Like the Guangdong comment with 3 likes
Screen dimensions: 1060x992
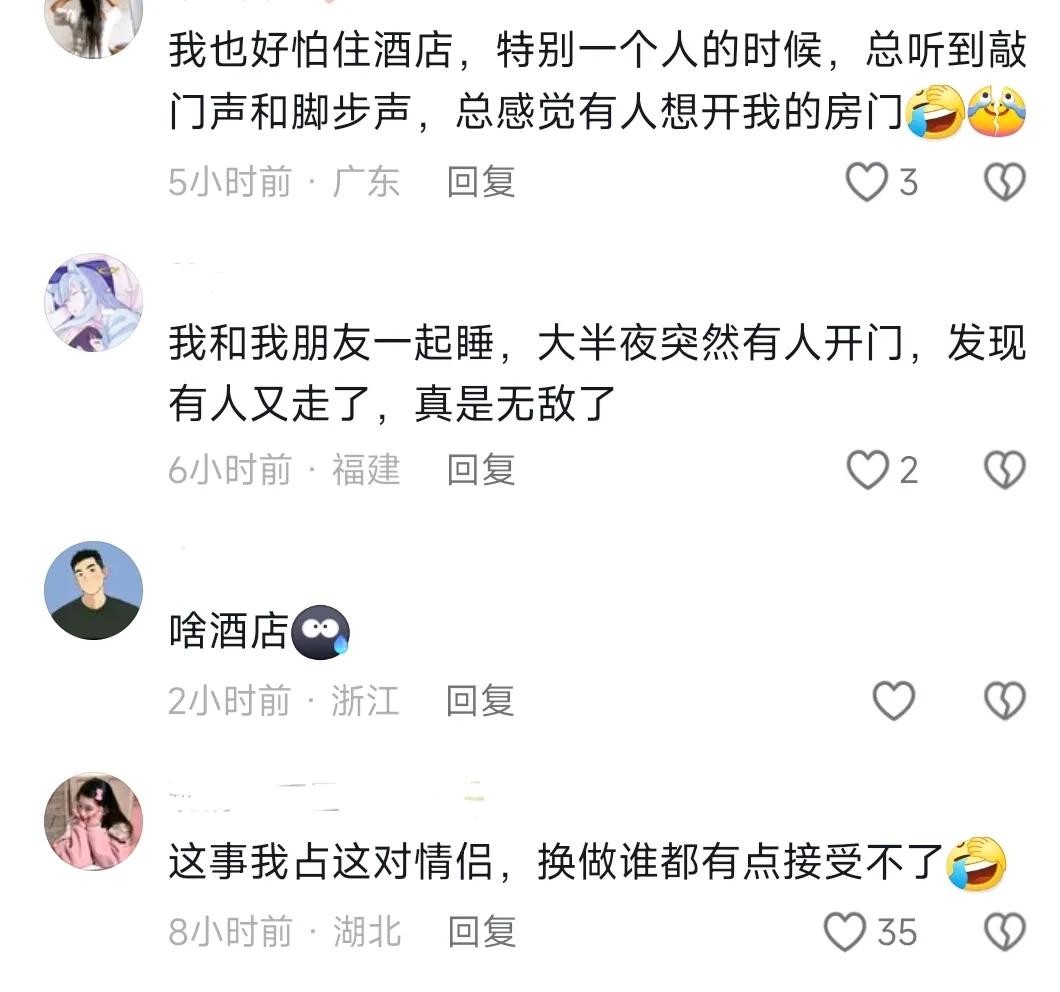coord(867,182)
